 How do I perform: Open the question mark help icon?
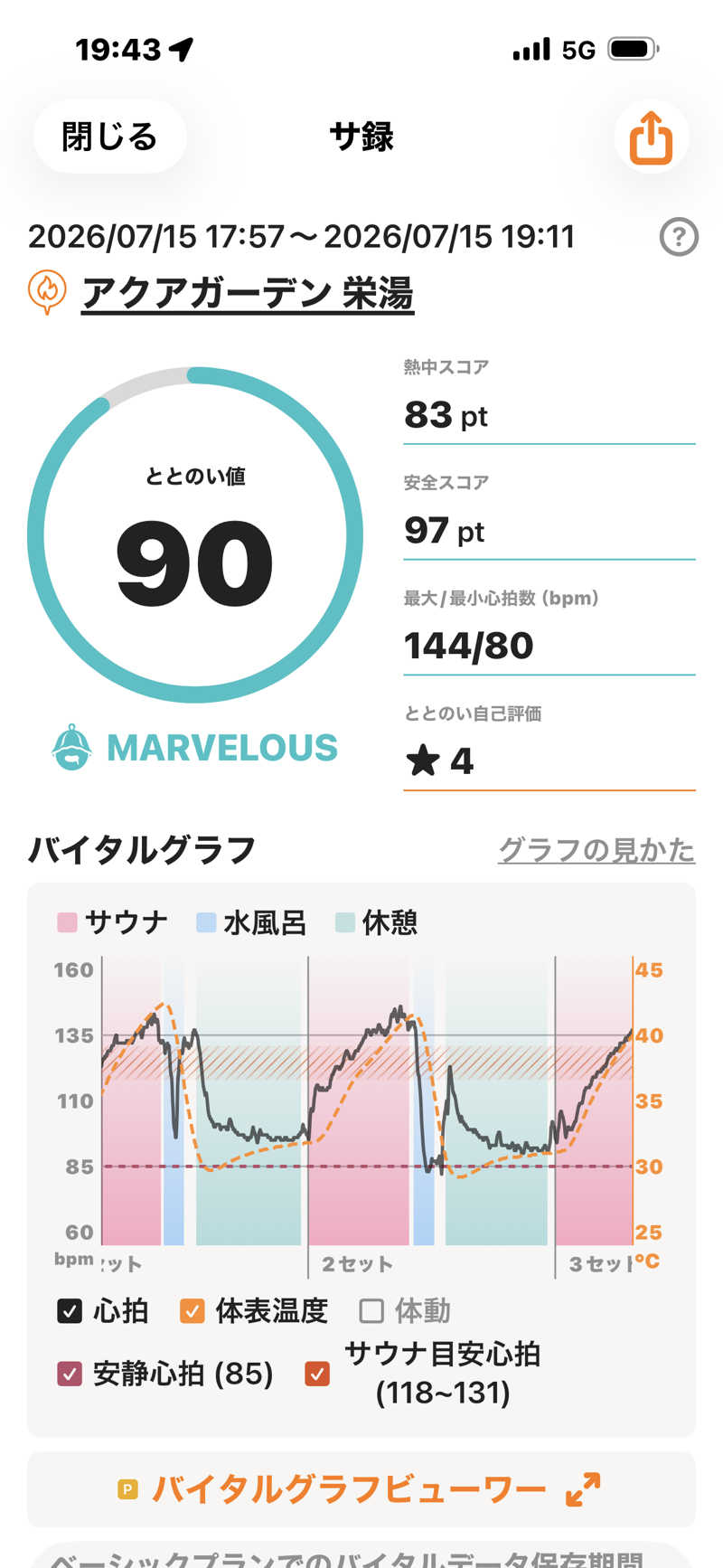tap(679, 238)
